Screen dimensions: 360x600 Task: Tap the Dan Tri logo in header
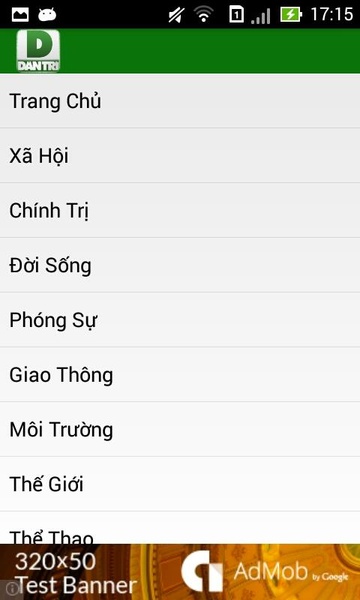[38, 51]
